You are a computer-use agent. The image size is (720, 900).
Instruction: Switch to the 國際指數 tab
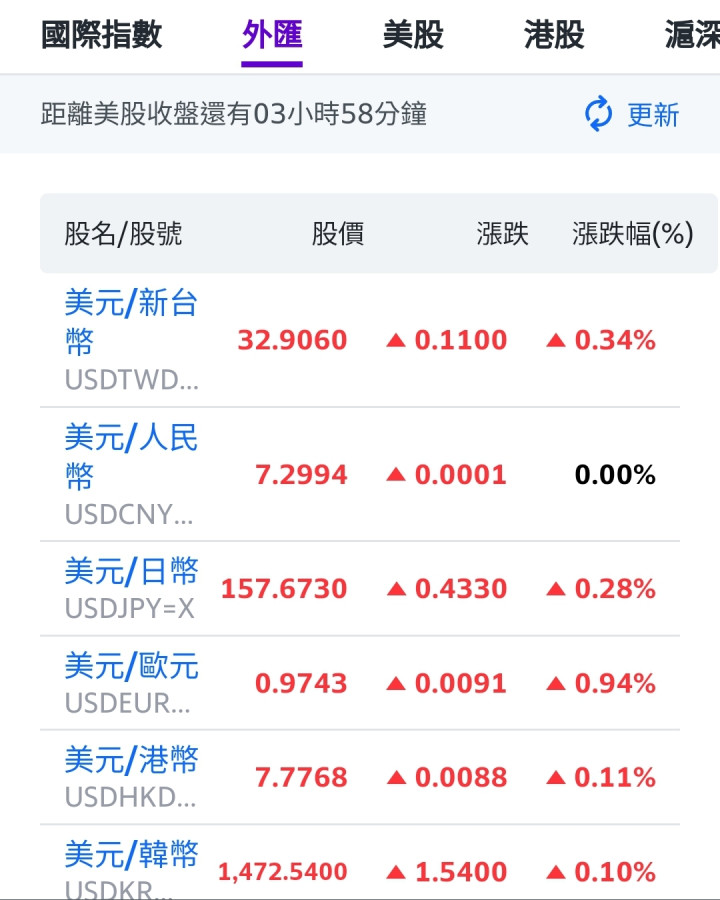101,36
